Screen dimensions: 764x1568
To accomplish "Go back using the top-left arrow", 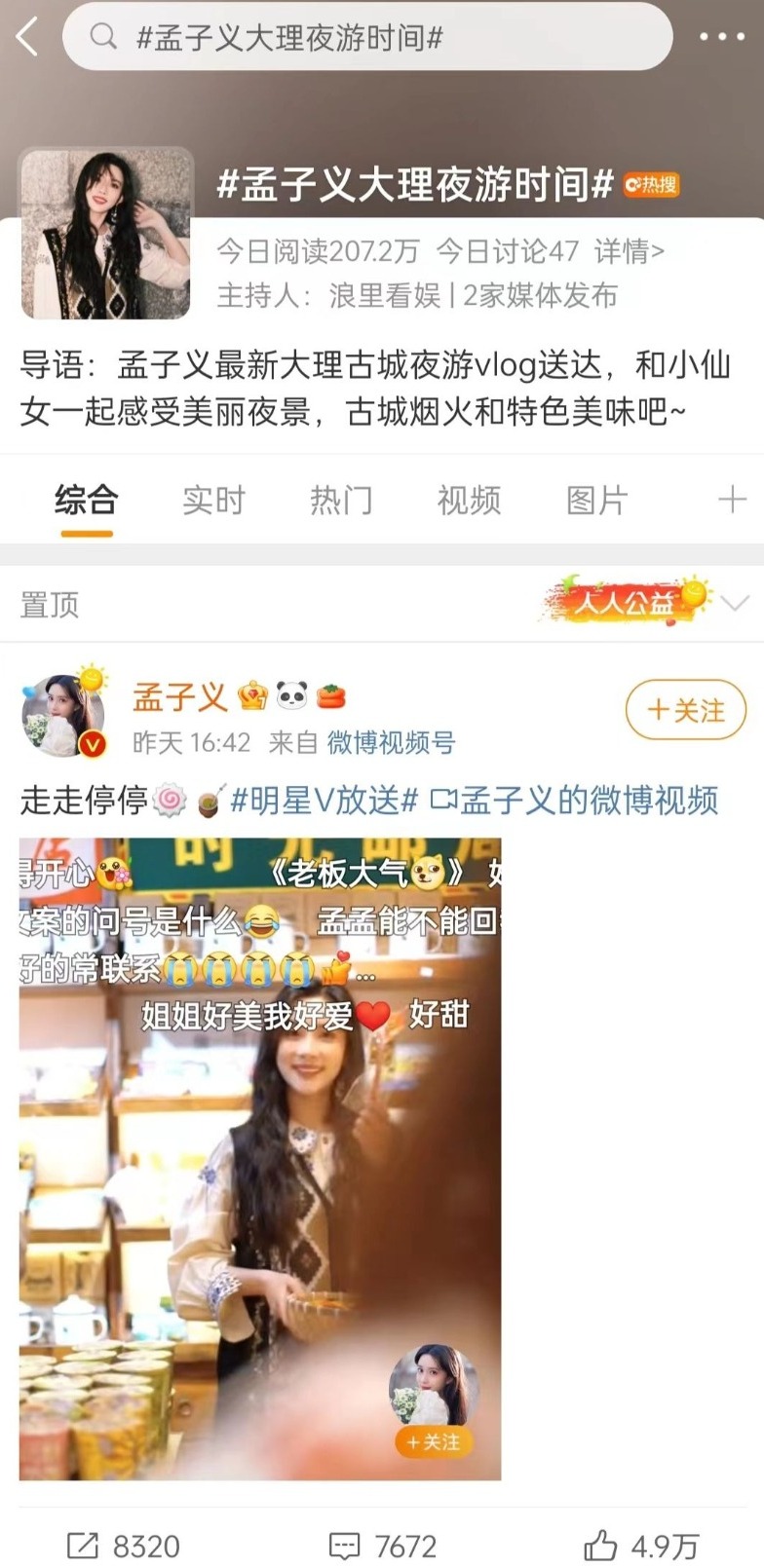I will coord(27,37).
